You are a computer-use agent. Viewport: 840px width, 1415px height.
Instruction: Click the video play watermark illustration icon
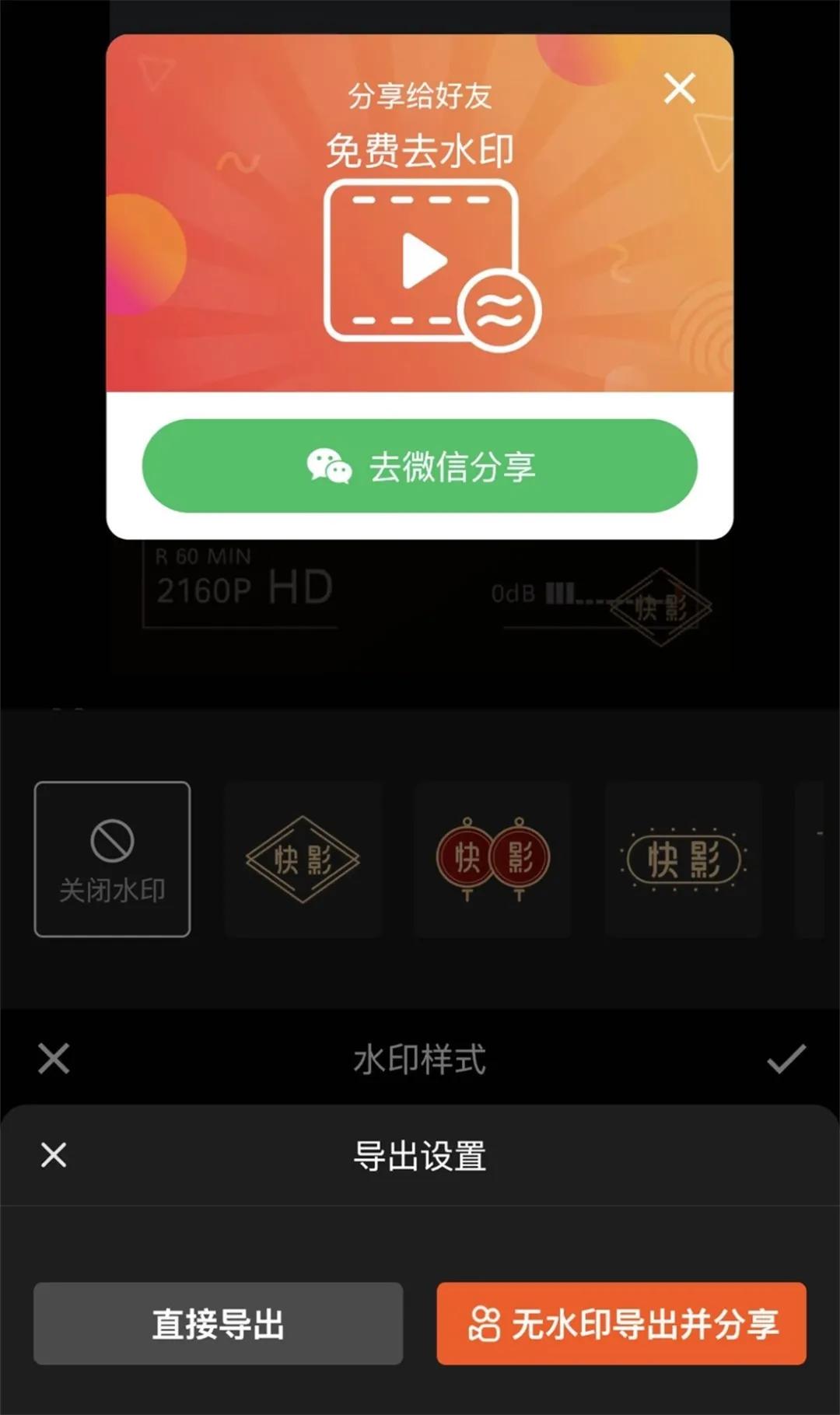(x=422, y=261)
